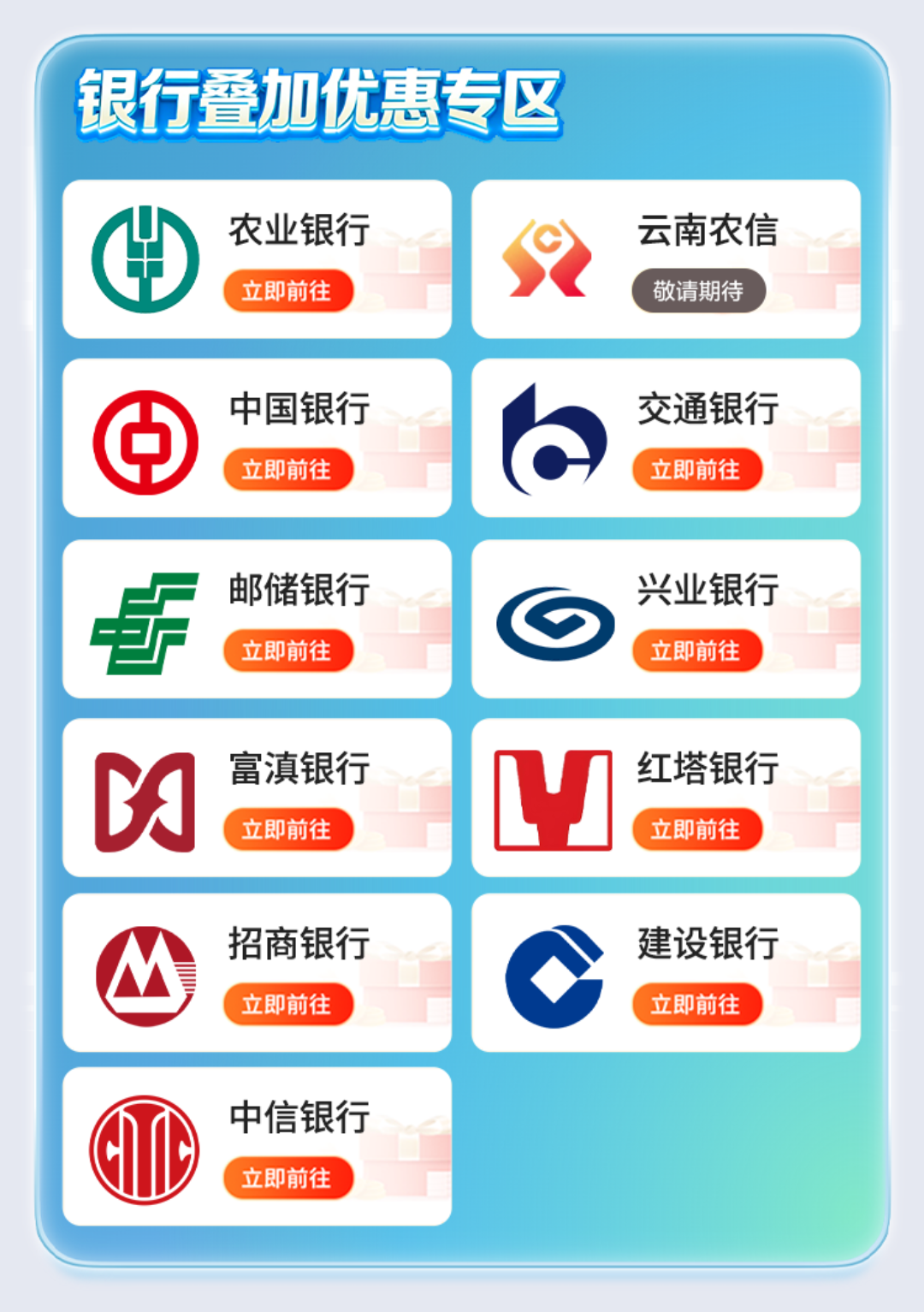Viewport: 924px width, 1312px height.
Task: Click 敬请期待 on the 云南农信 card
Action: pos(697,291)
